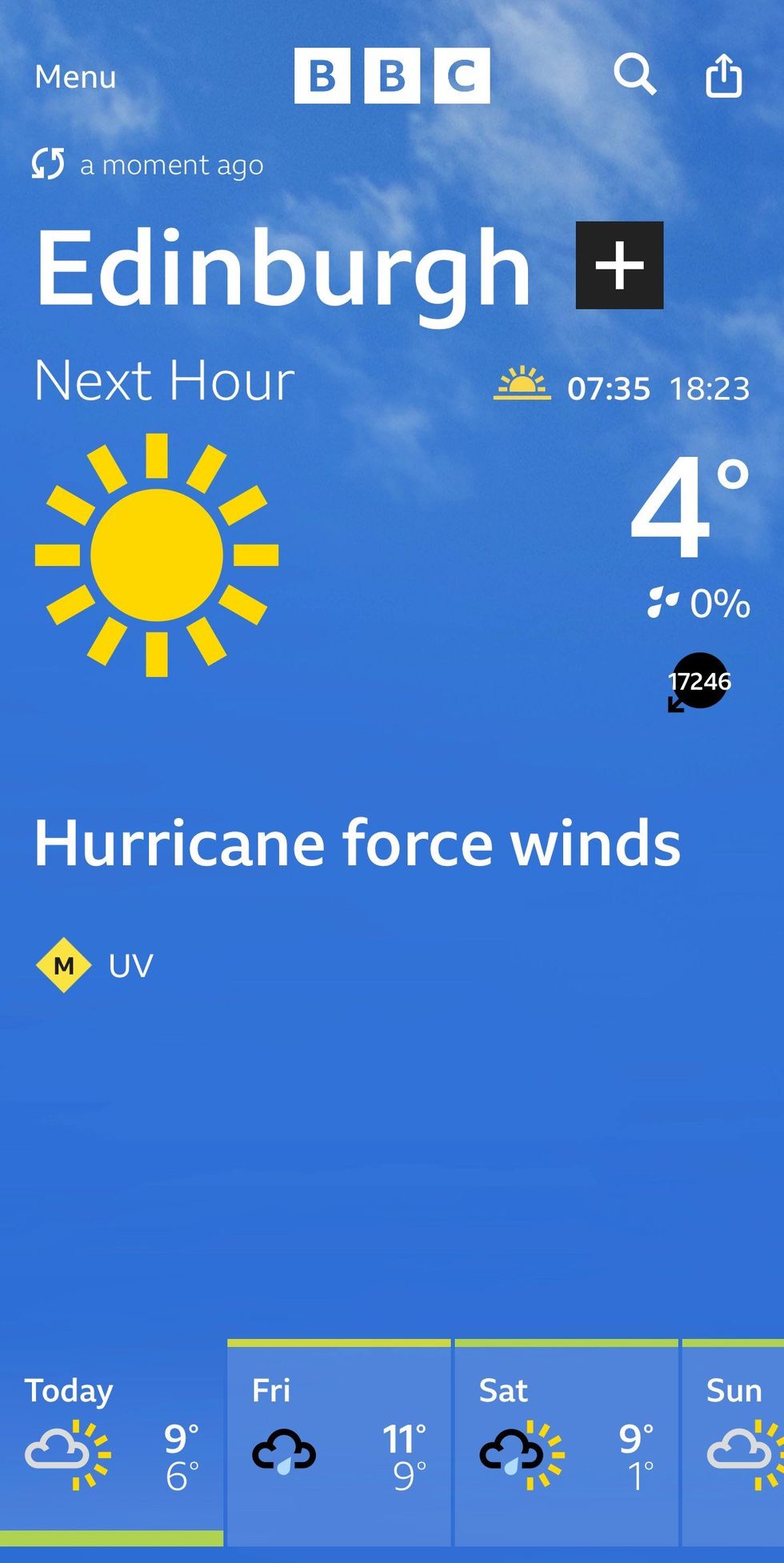Tap Today's cloudy-with-sun icon
This screenshot has height=1563, width=784.
(68, 1449)
